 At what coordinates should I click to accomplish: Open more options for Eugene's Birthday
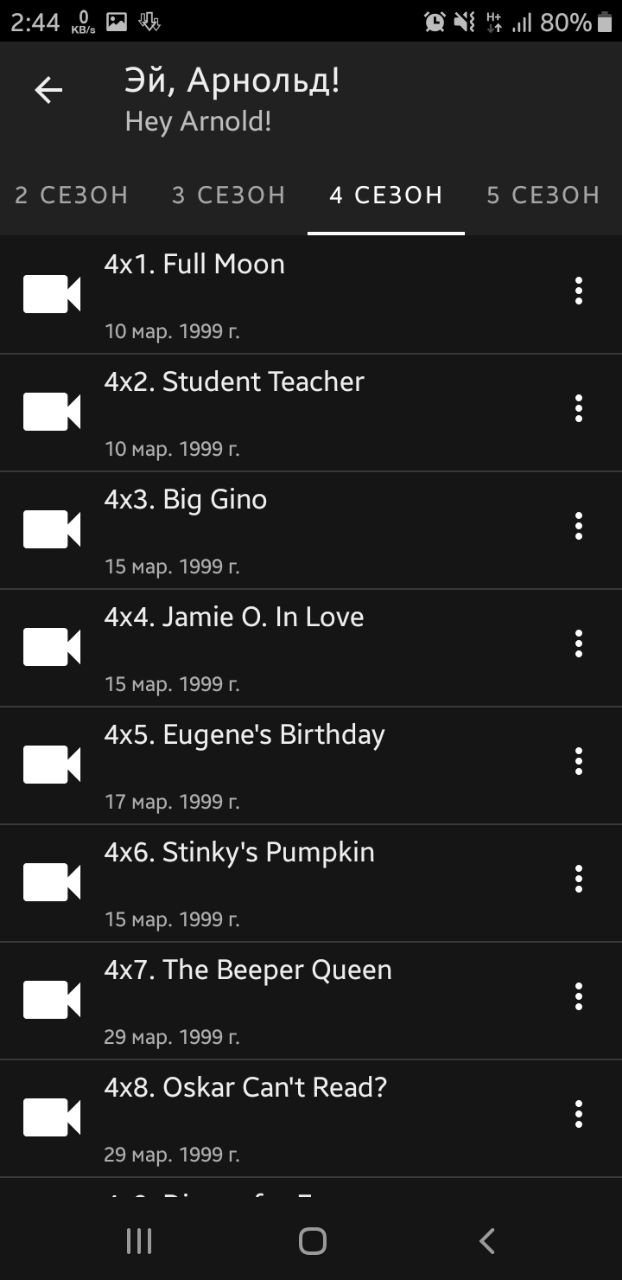coord(578,761)
